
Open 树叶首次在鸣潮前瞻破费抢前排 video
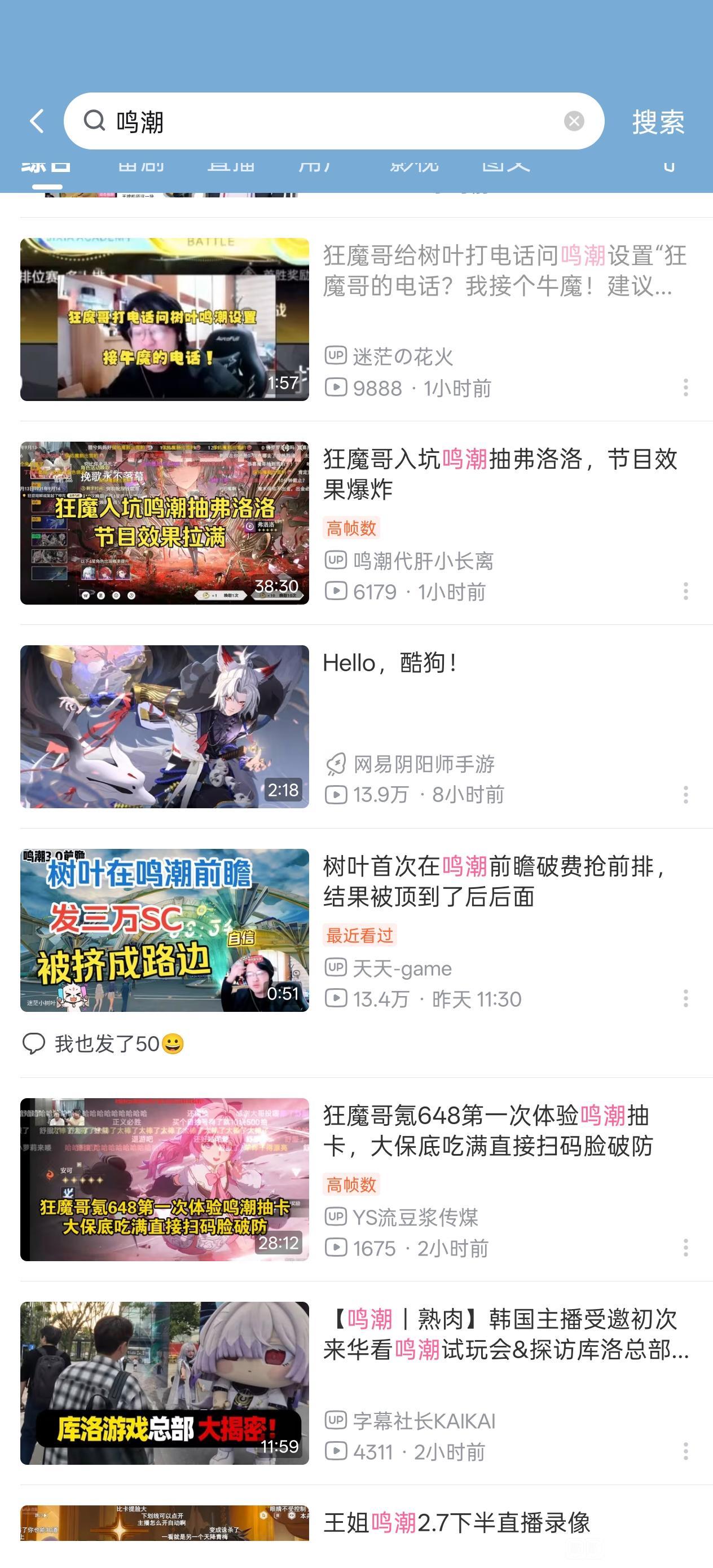[164, 930]
